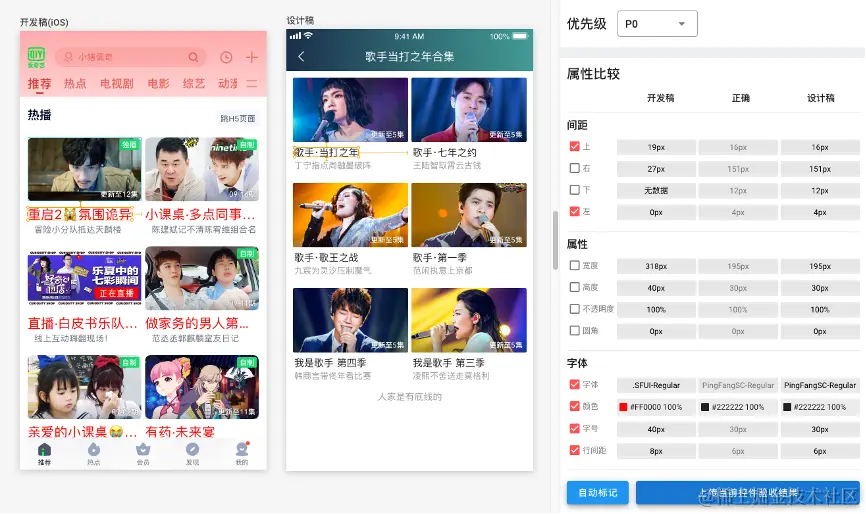Check the 右 spacing checkbox

[x=574, y=168]
